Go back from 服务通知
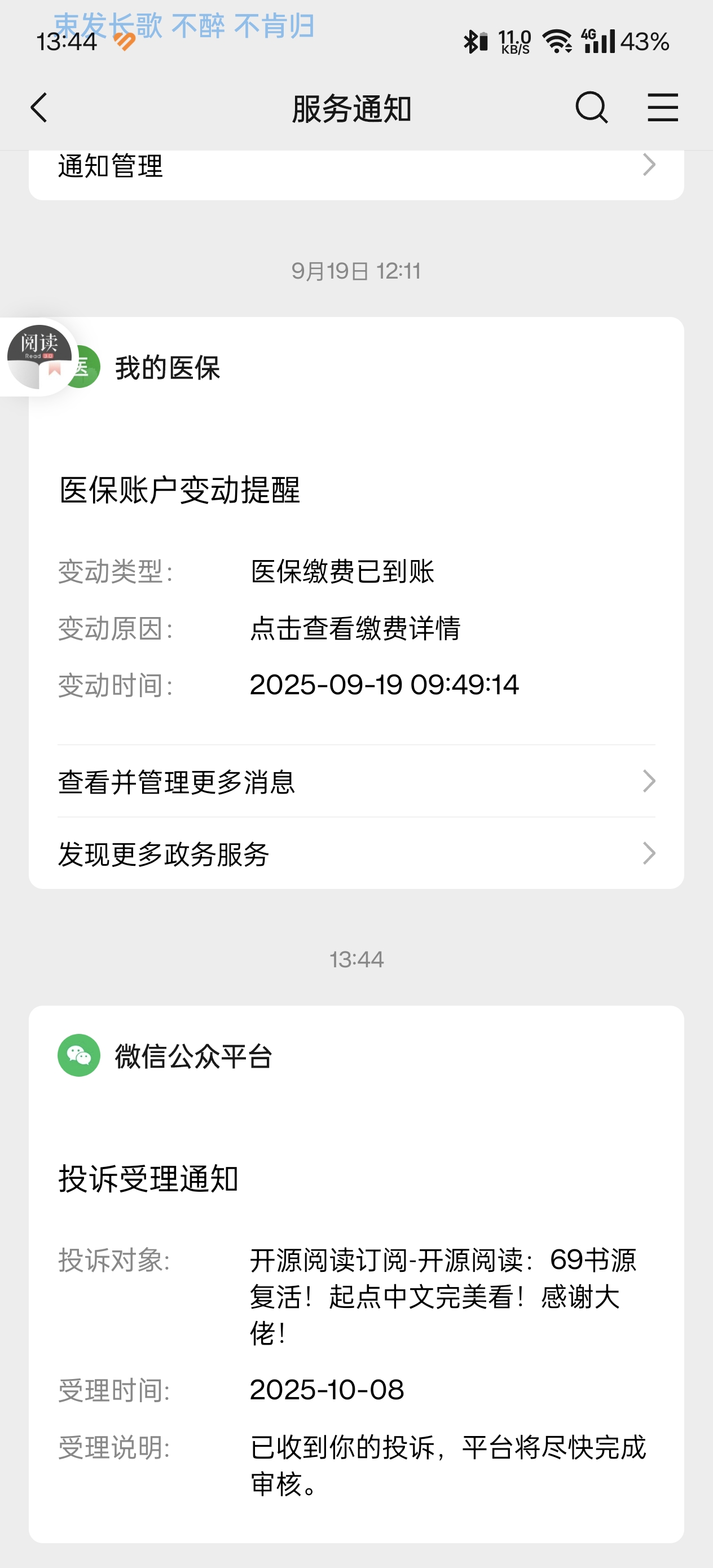This screenshot has width=713, height=1568. point(39,108)
